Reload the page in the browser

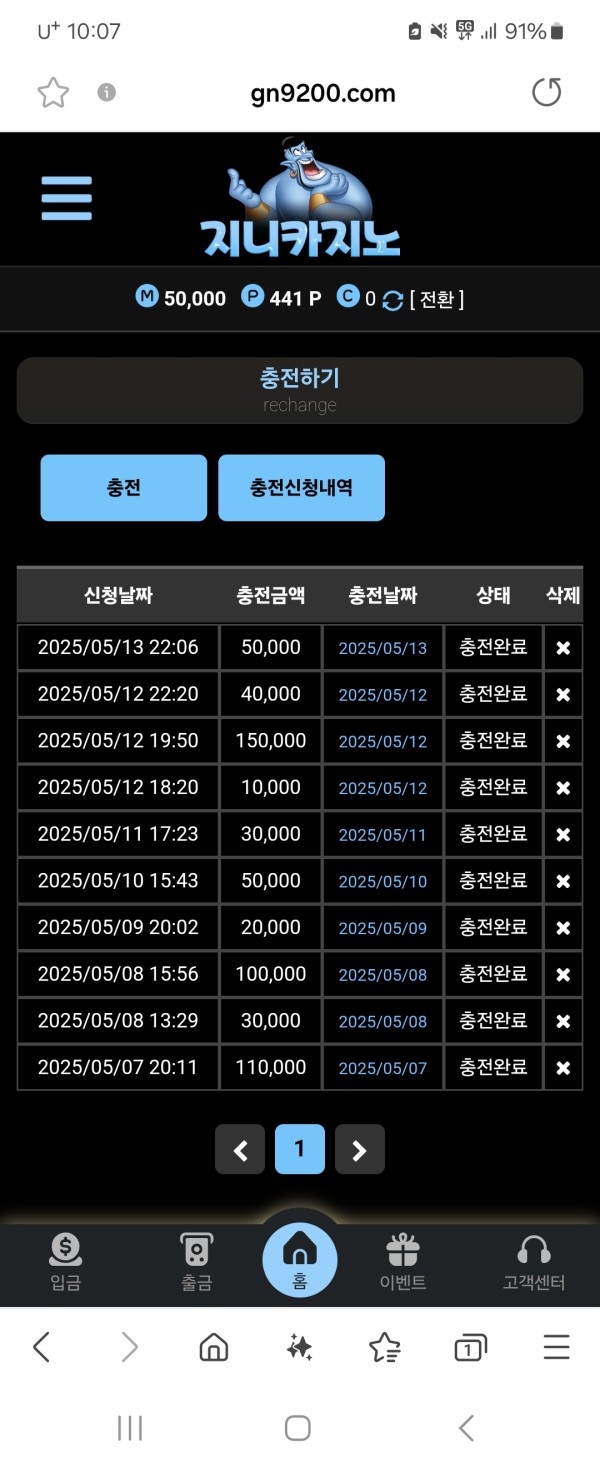point(546,93)
